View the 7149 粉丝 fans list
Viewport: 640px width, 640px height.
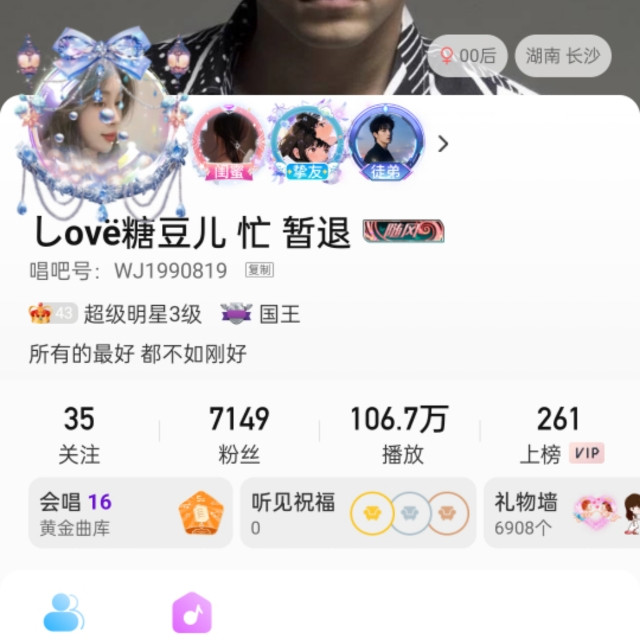click(239, 435)
